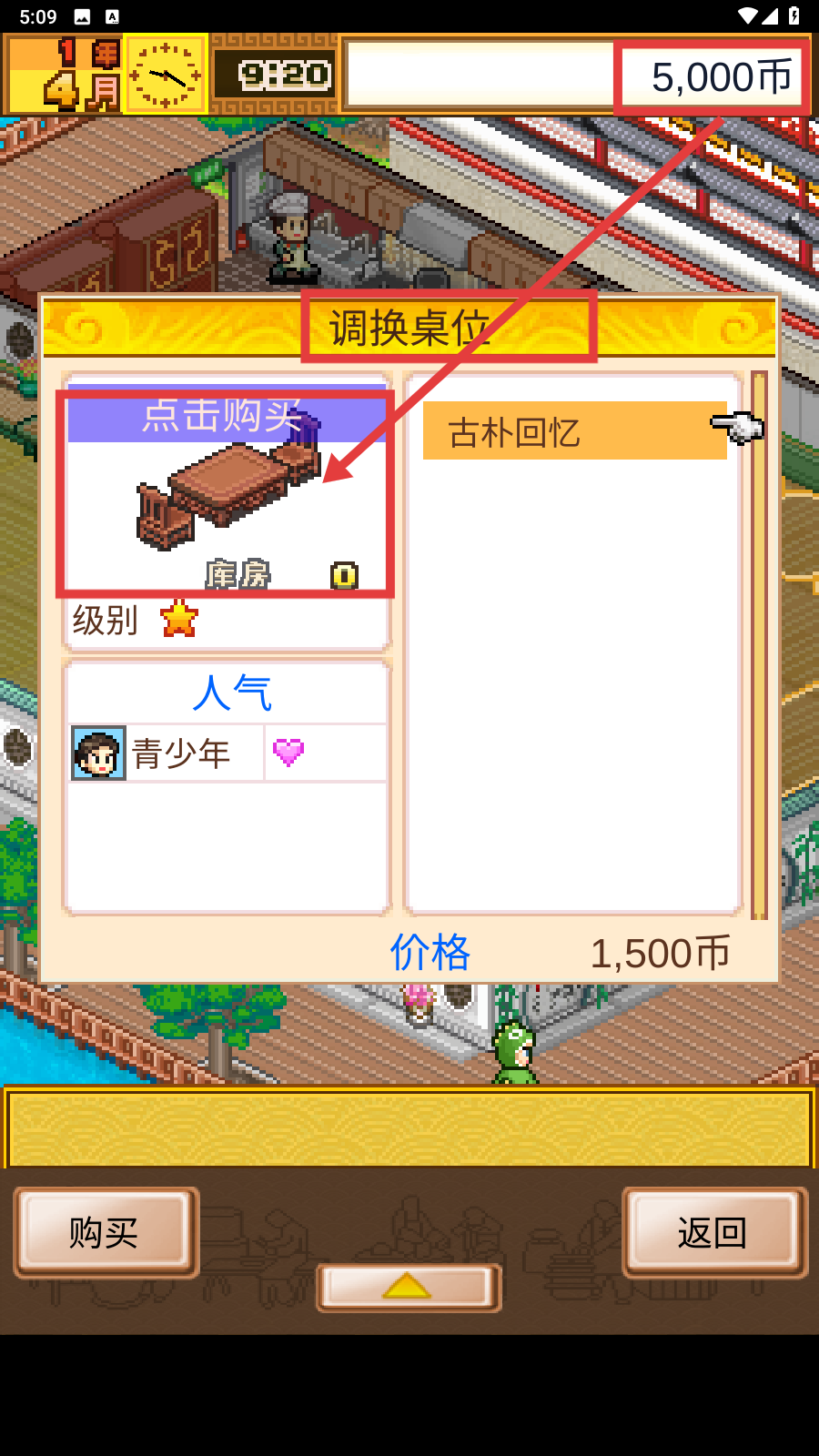Tap the 购买 button
This screenshot has height=1456, width=819.
click(106, 1232)
